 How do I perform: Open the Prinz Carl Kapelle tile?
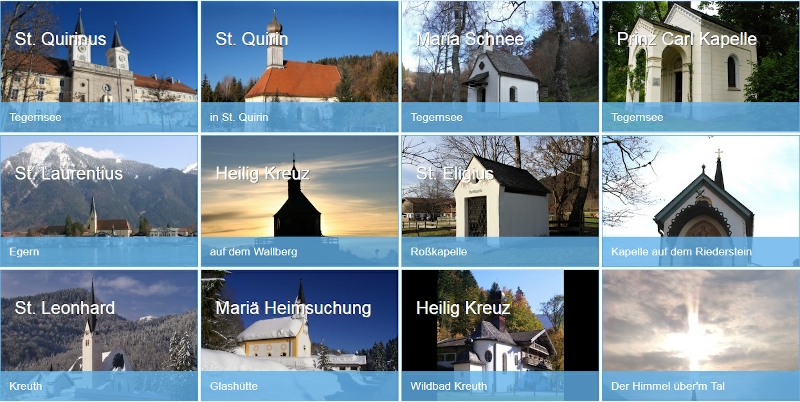700,66
